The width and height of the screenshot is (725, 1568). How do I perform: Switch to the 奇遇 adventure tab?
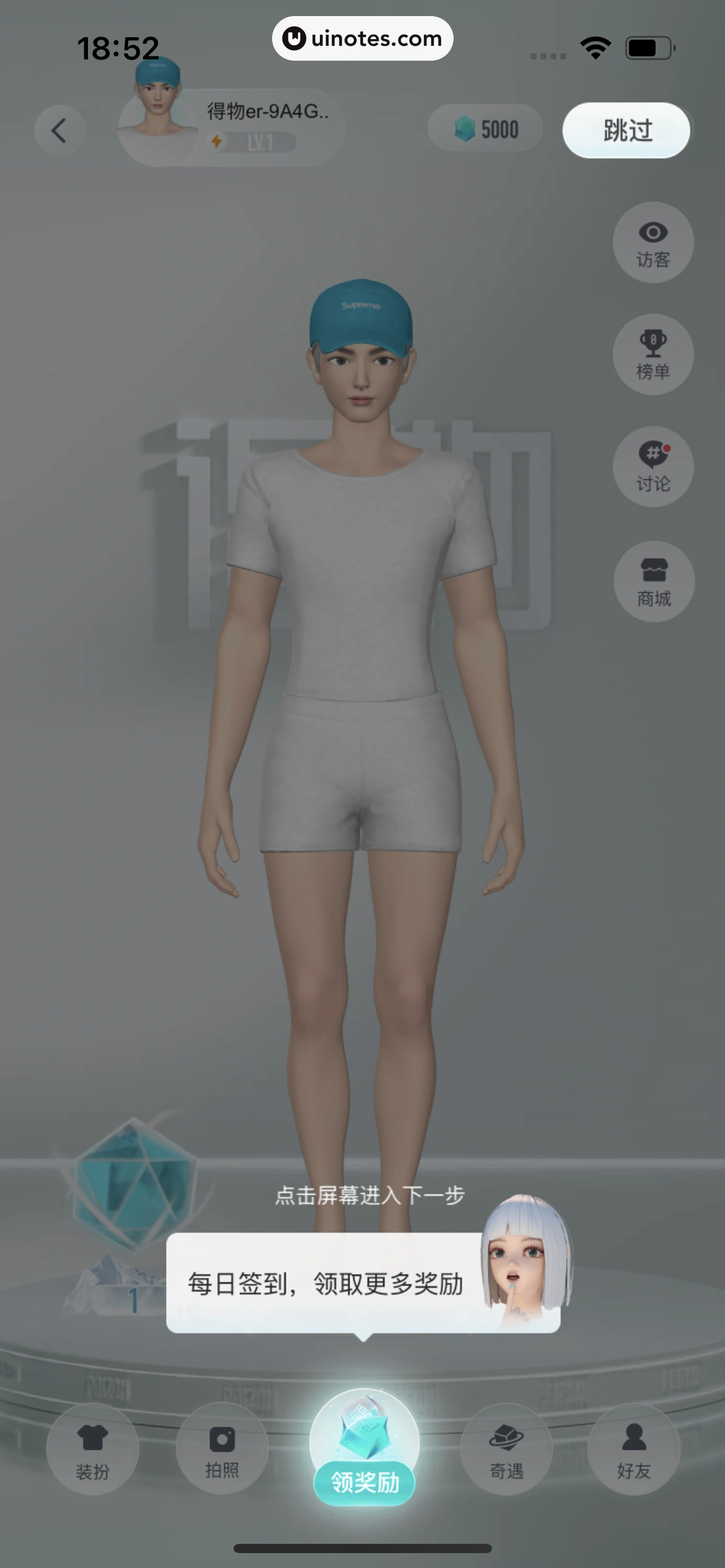click(x=506, y=1449)
